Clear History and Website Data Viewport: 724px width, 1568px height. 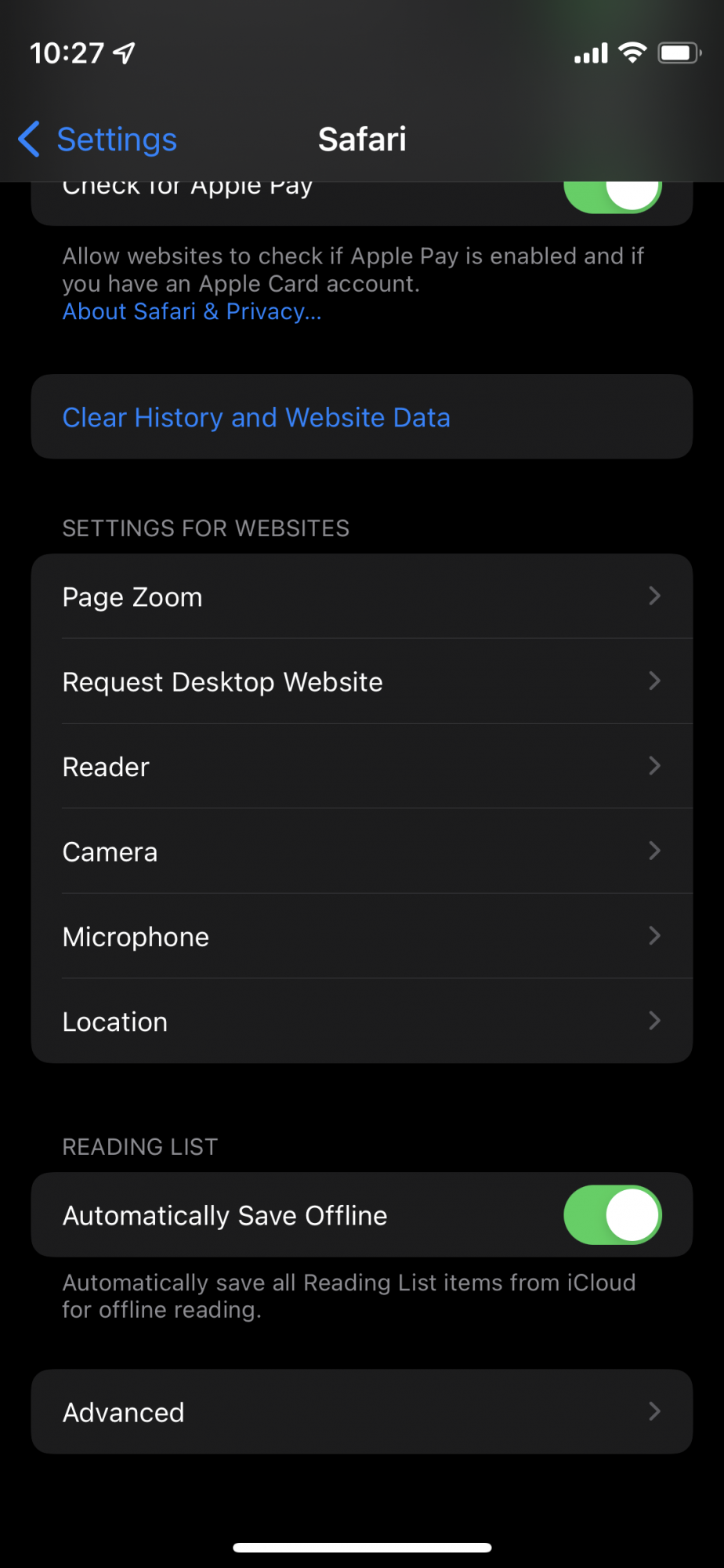tap(256, 417)
